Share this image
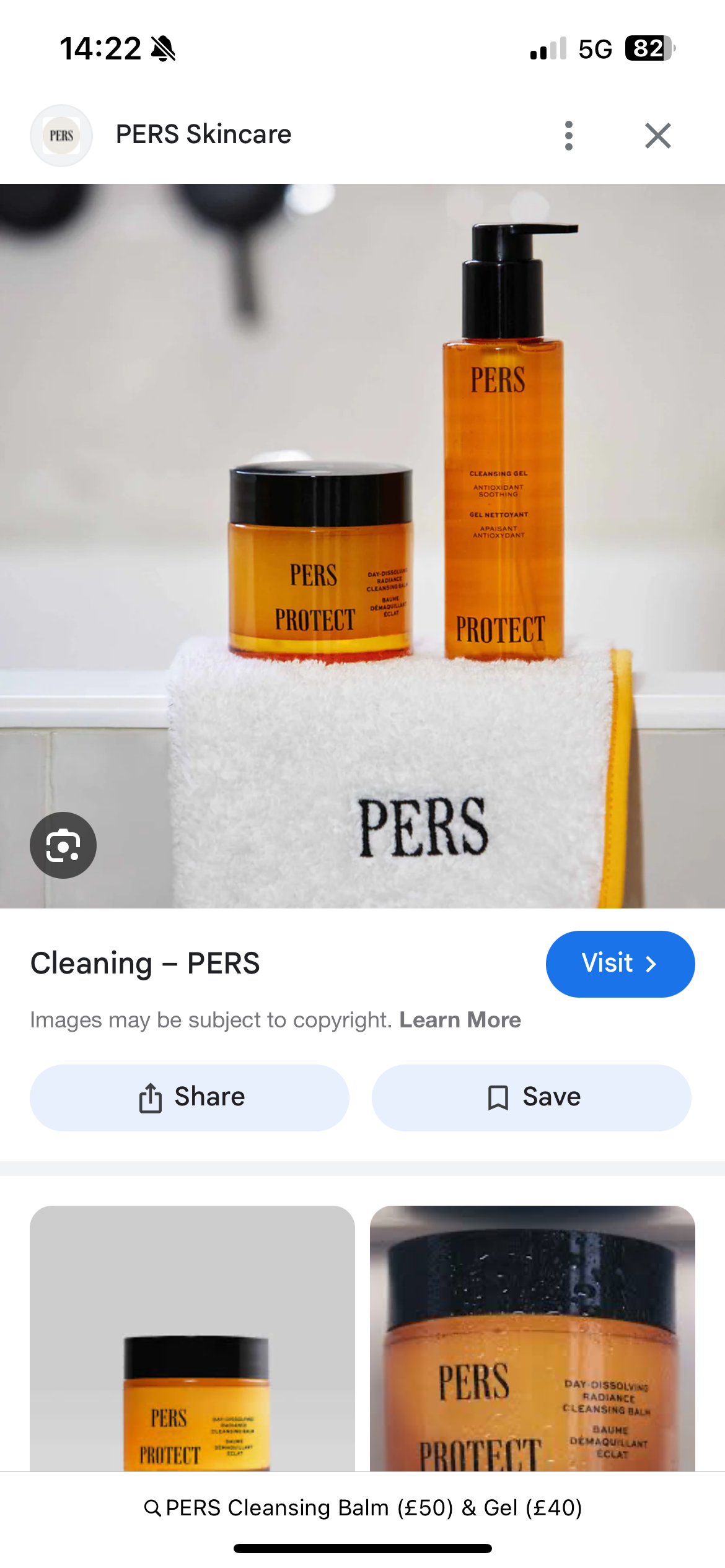 [190, 1098]
